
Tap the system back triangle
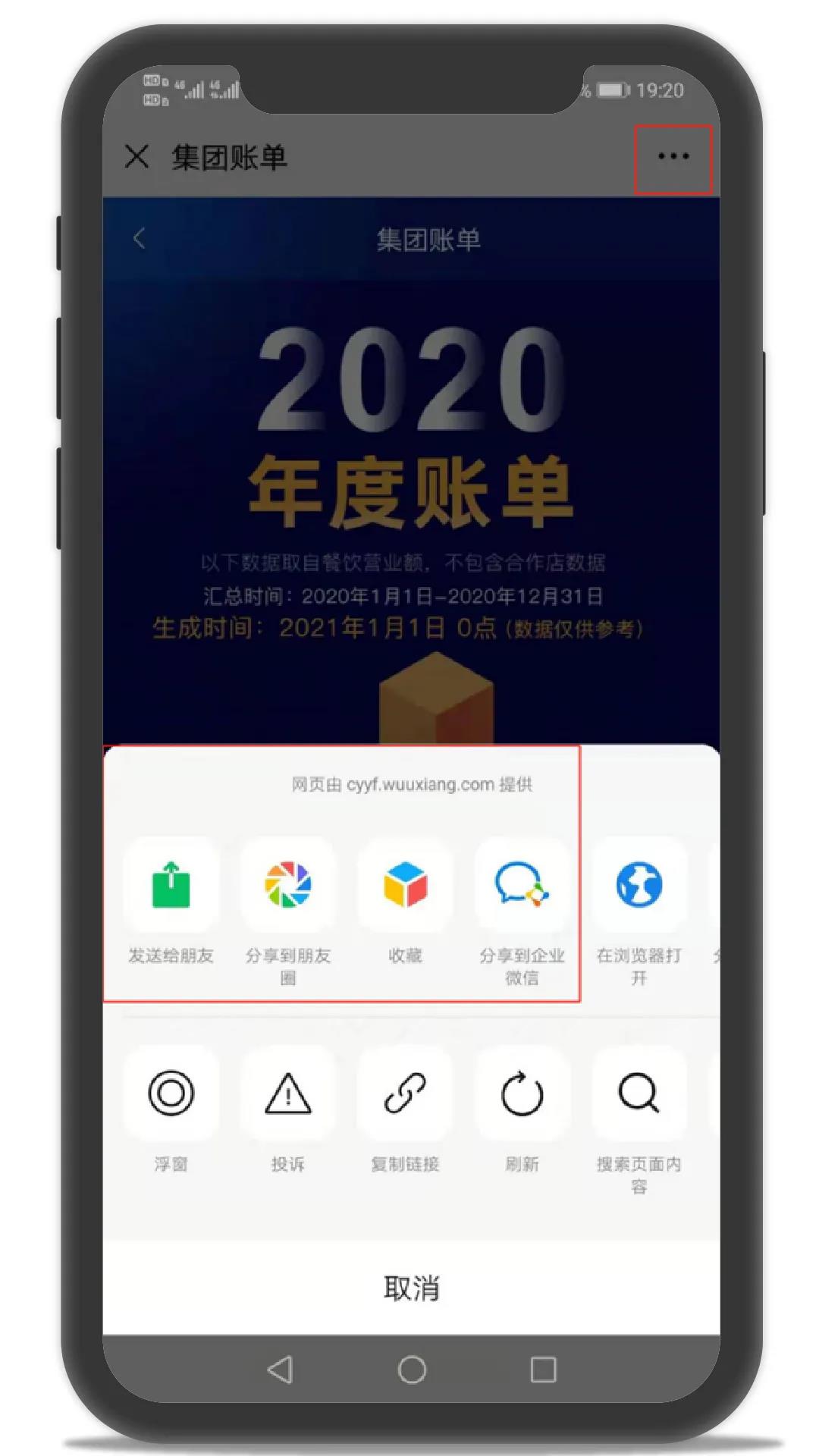coord(281,1370)
